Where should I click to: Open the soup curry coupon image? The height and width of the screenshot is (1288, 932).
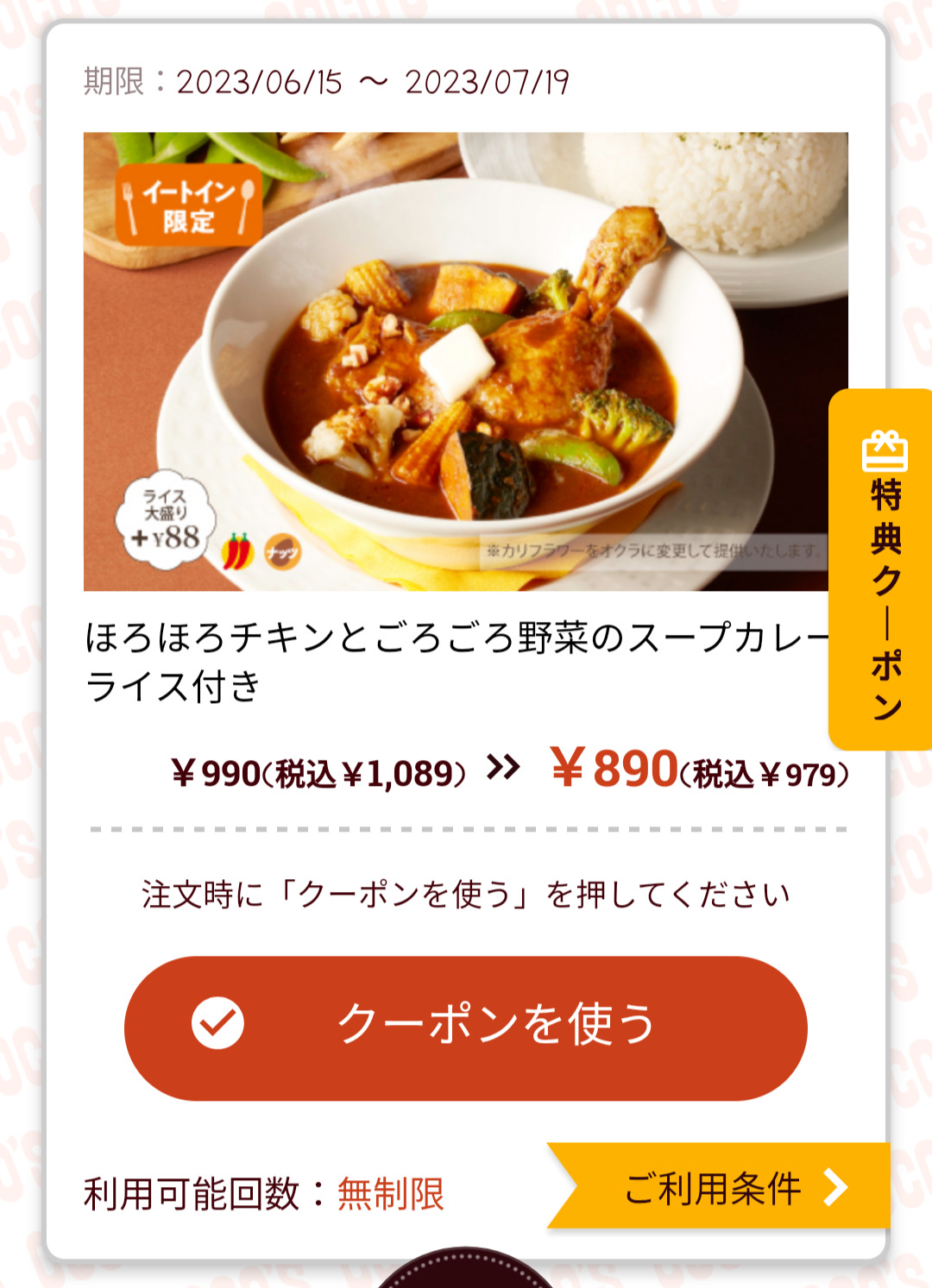[457, 361]
